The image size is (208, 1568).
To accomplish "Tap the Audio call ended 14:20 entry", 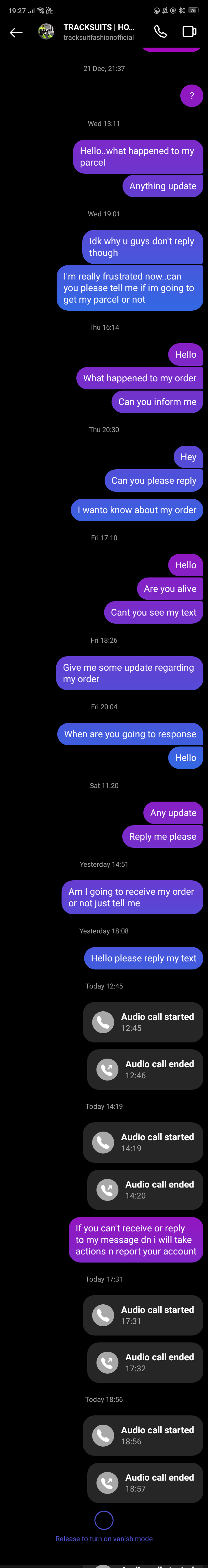I will click(x=145, y=1190).
